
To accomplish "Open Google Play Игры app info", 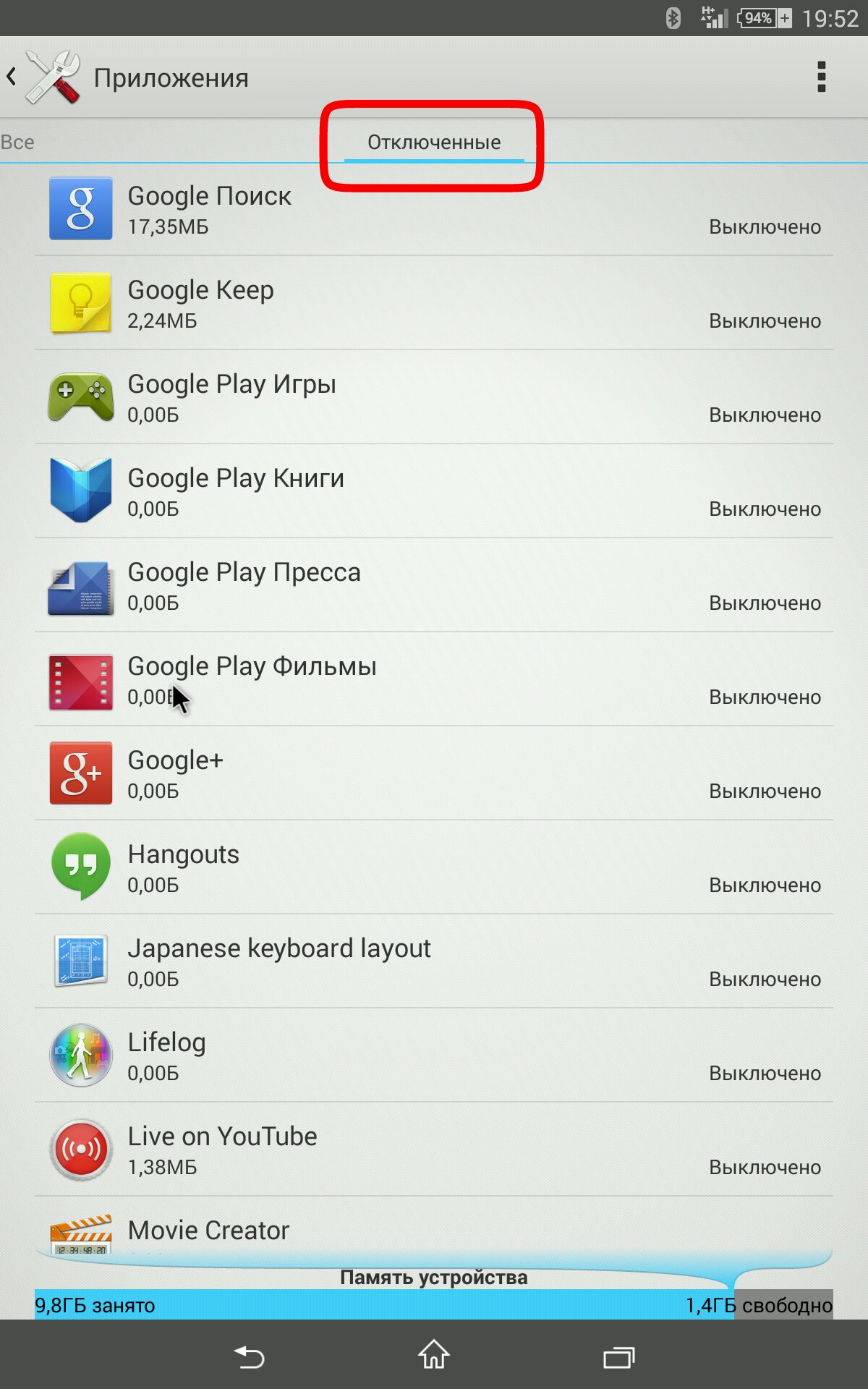I will coord(434,398).
